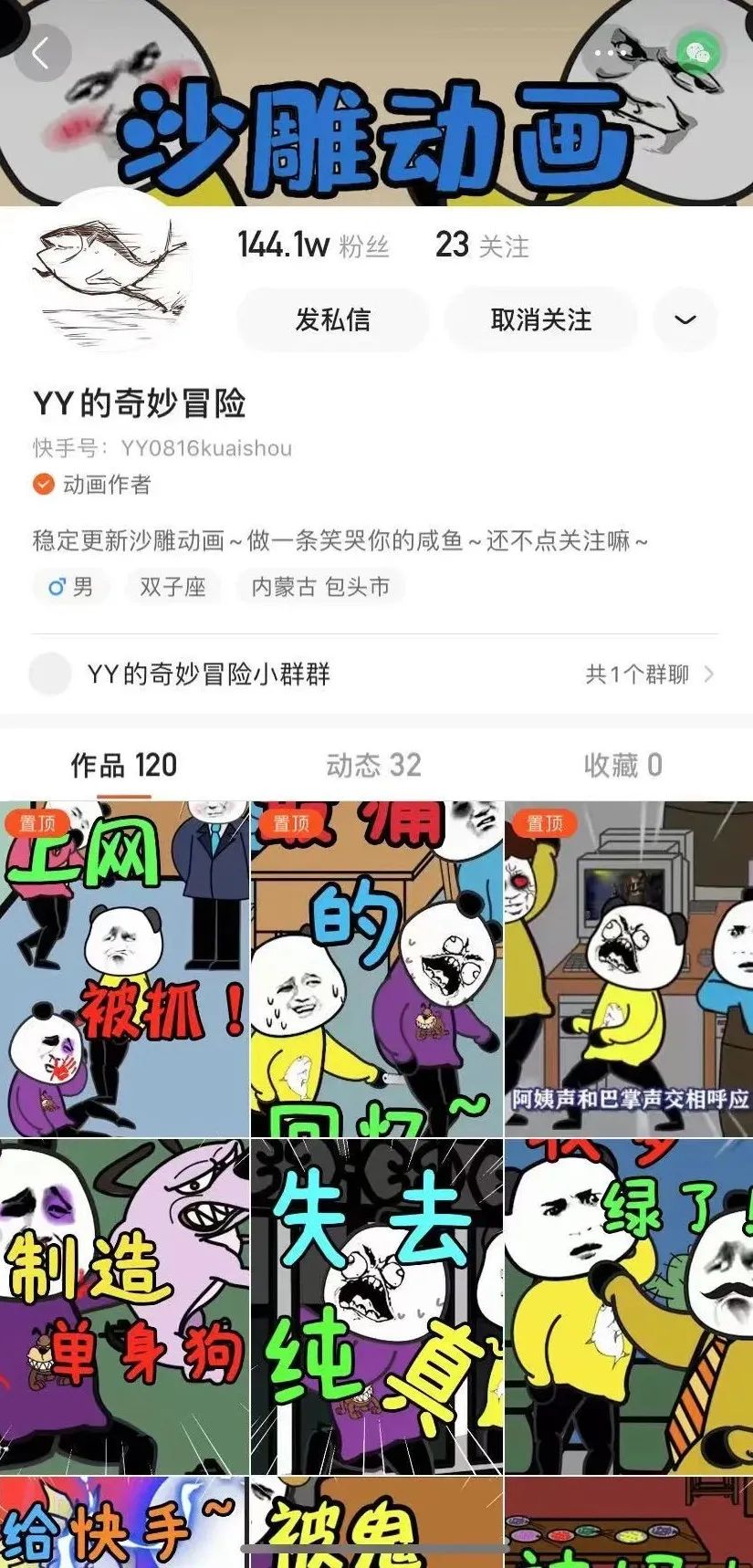Play the pinned video with blue 的 text
The height and width of the screenshot is (1568, 753).
click(x=376, y=969)
